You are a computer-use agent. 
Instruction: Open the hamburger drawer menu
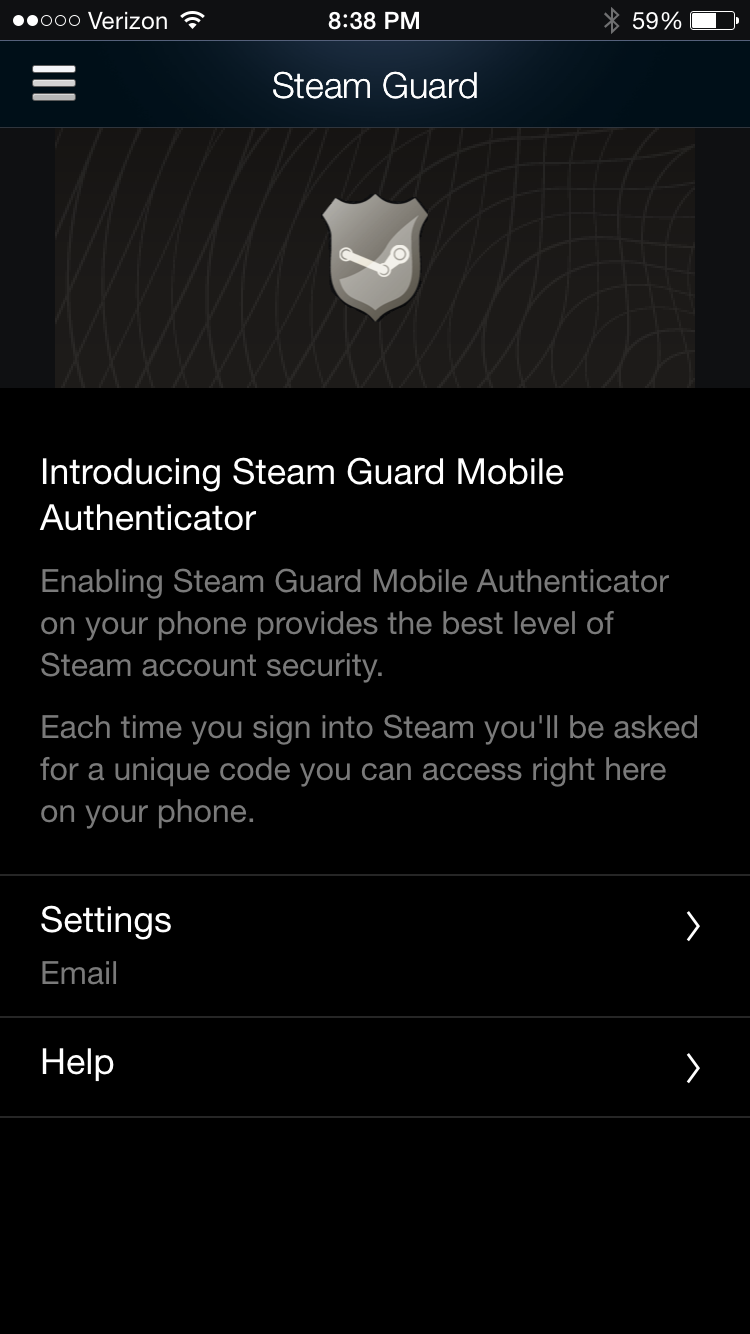pos(54,84)
